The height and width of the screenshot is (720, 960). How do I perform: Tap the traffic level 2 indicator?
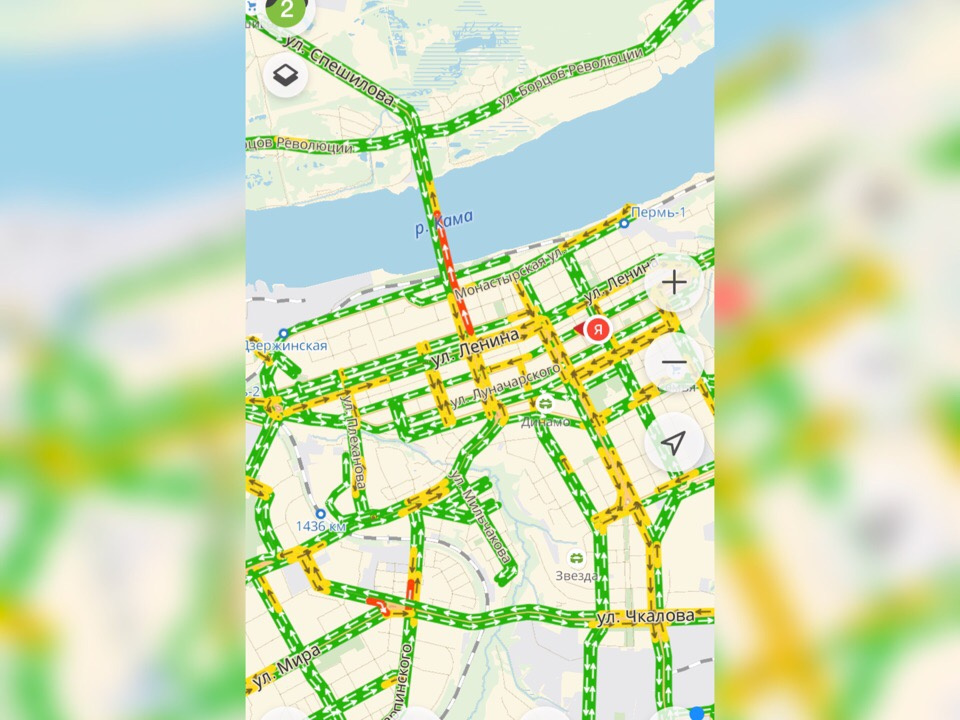click(287, 12)
